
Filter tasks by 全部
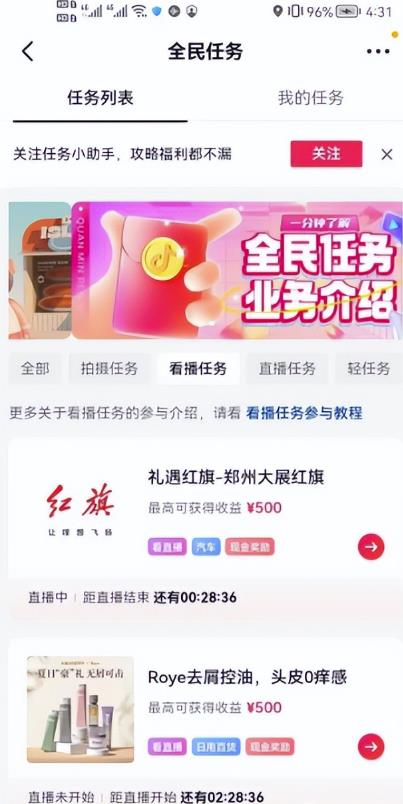tap(35, 369)
